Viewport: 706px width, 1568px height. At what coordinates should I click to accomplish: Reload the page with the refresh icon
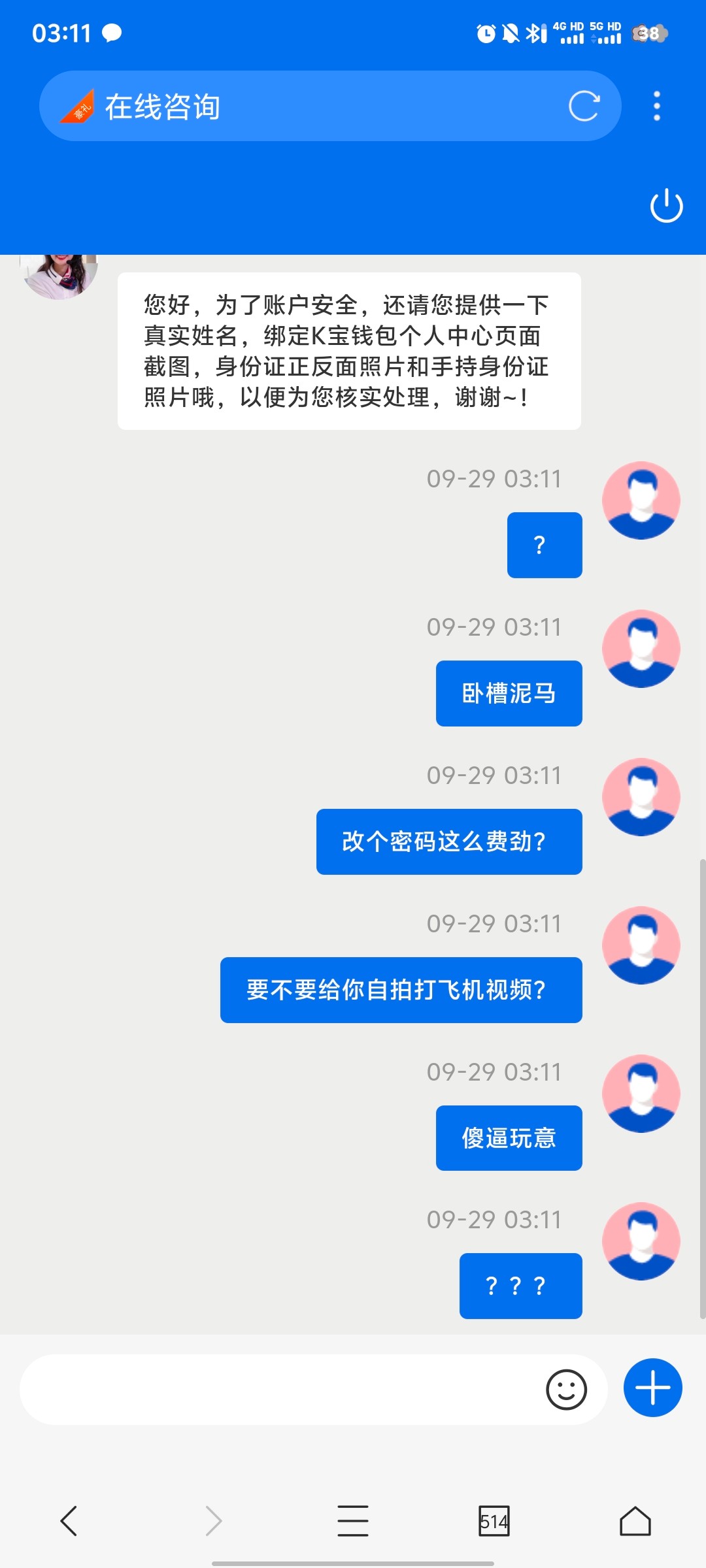584,106
